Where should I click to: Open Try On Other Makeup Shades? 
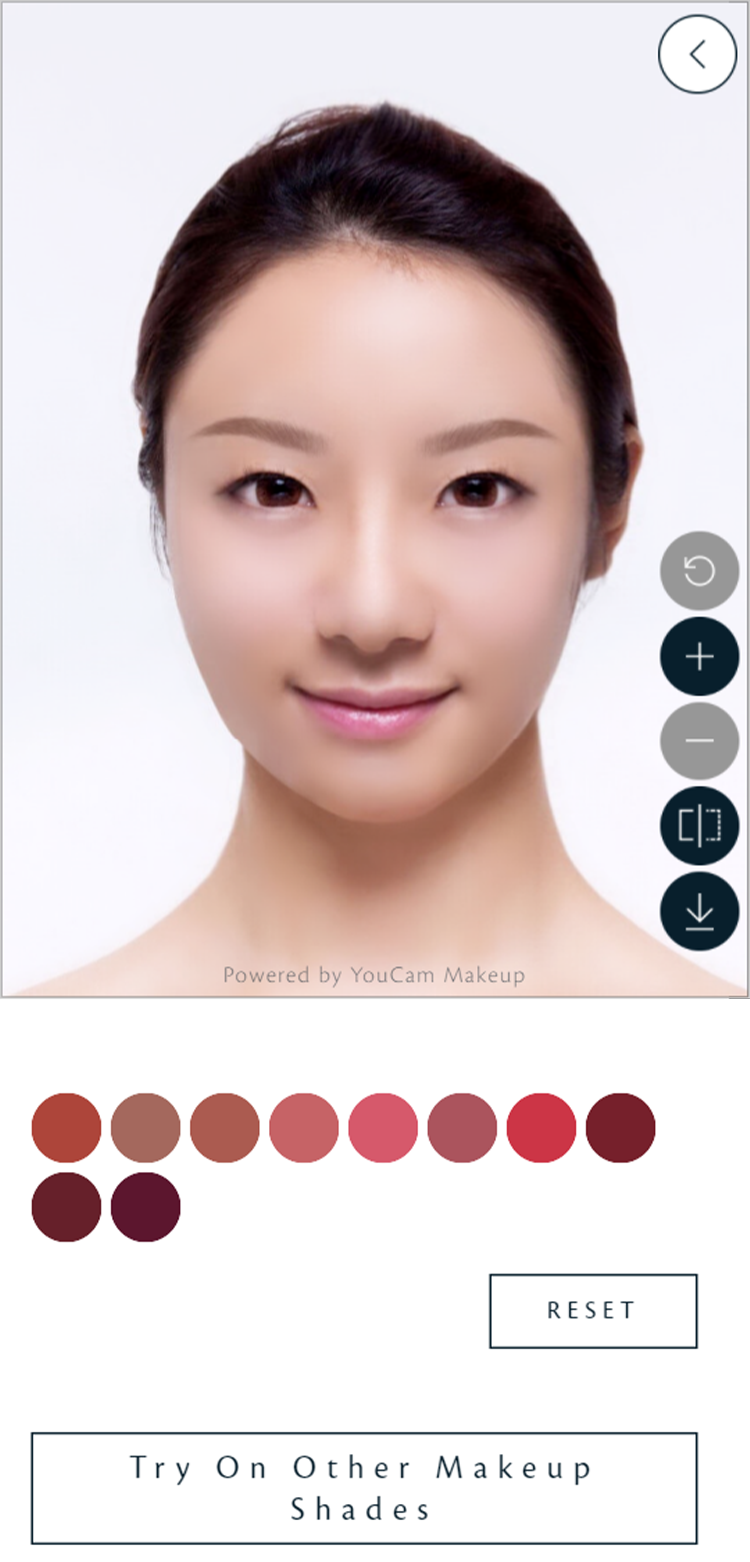click(x=364, y=1488)
